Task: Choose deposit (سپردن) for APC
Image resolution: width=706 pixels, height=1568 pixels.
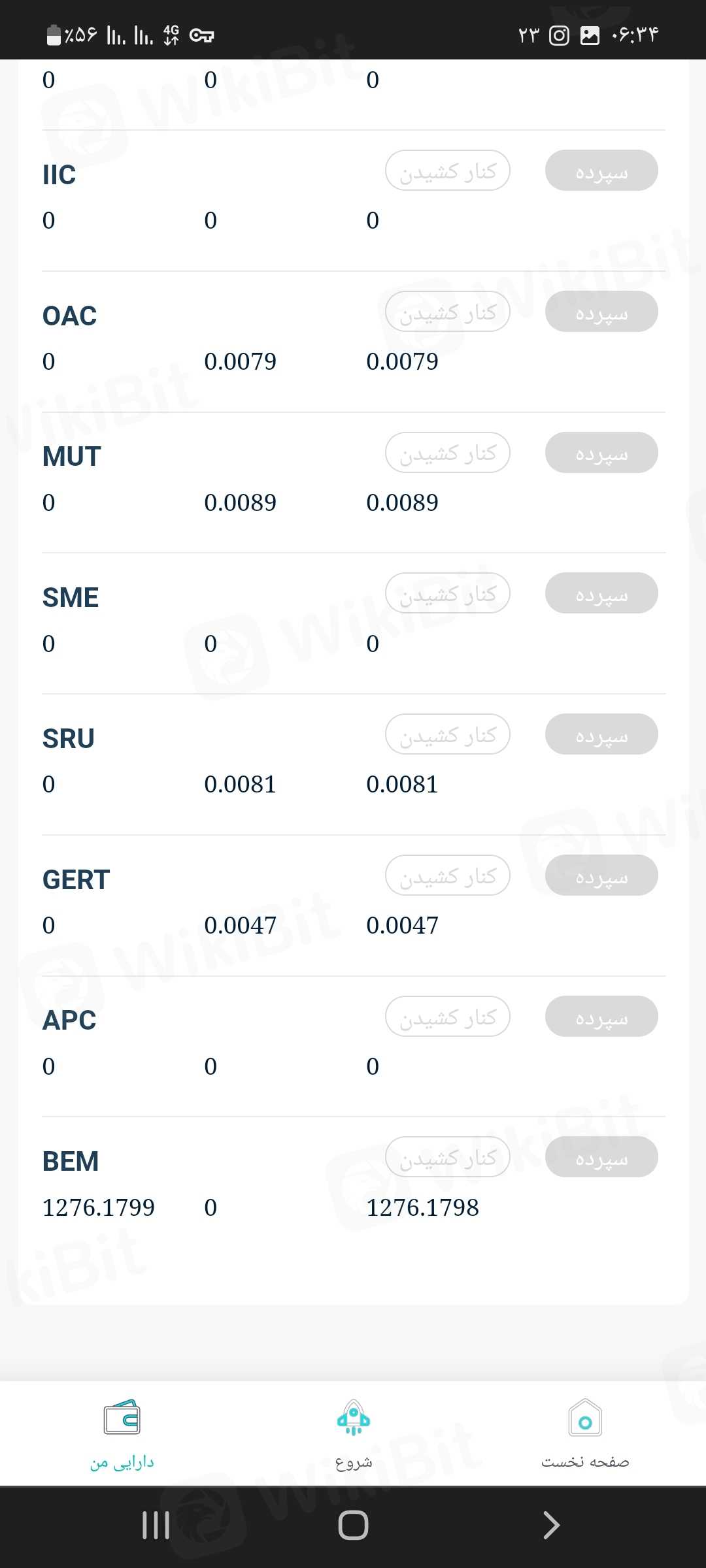Action: pyautogui.click(x=601, y=1017)
